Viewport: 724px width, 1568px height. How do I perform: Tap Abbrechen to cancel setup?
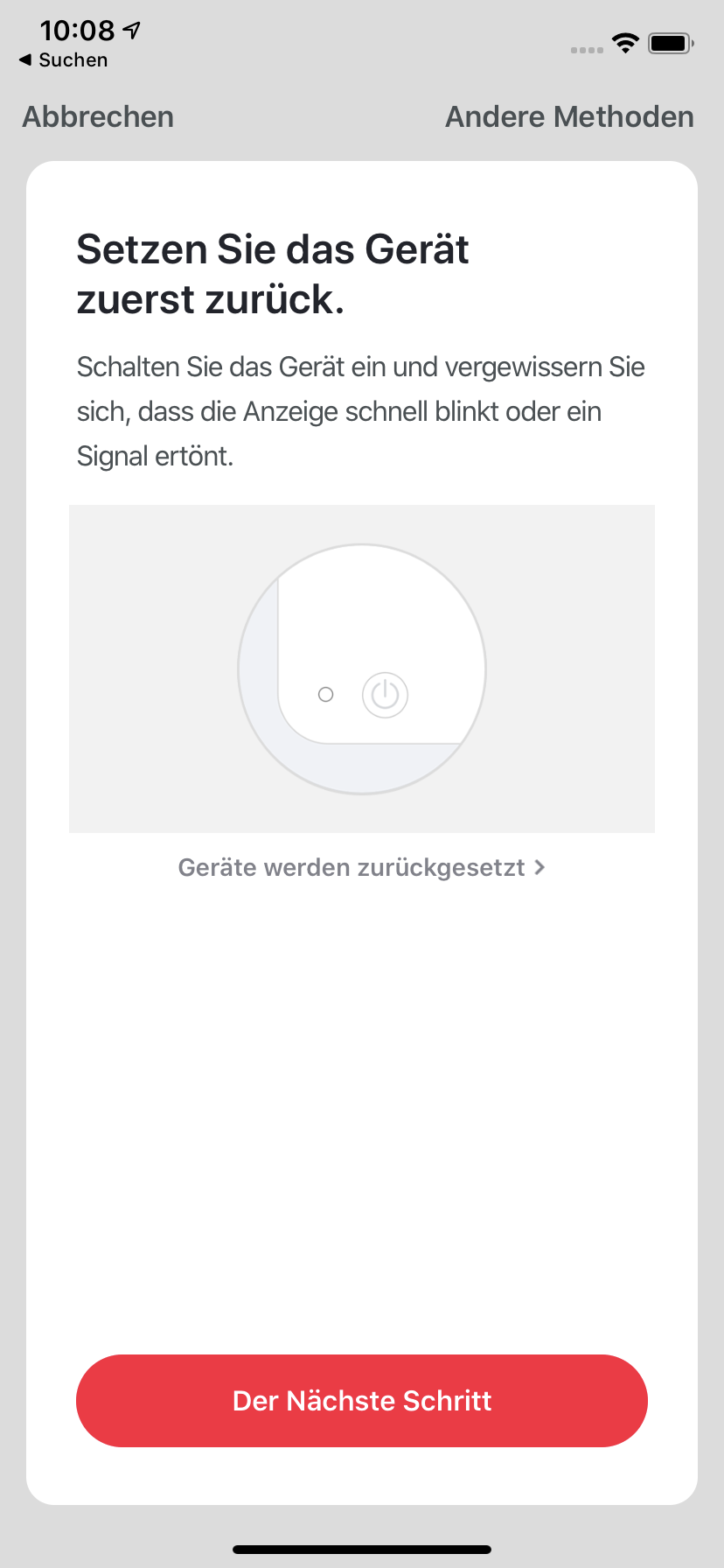[x=98, y=117]
